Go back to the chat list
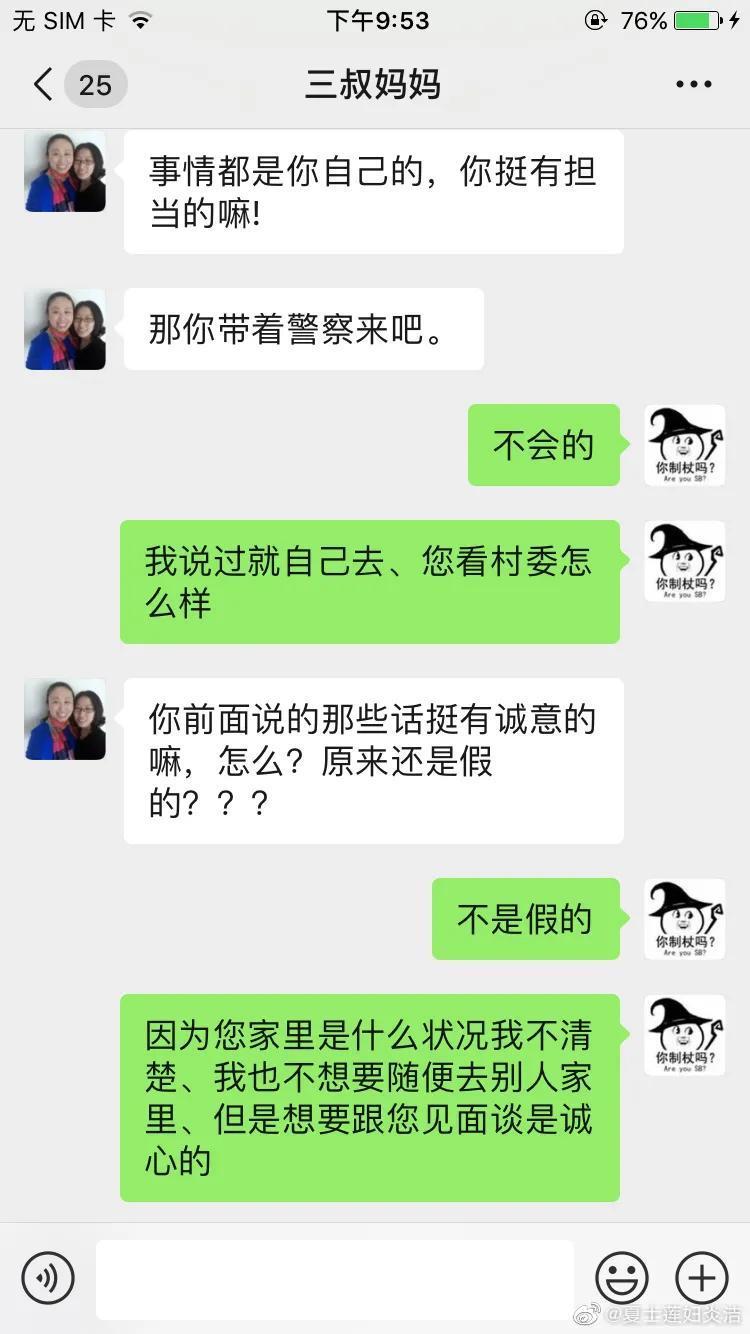 click(44, 84)
